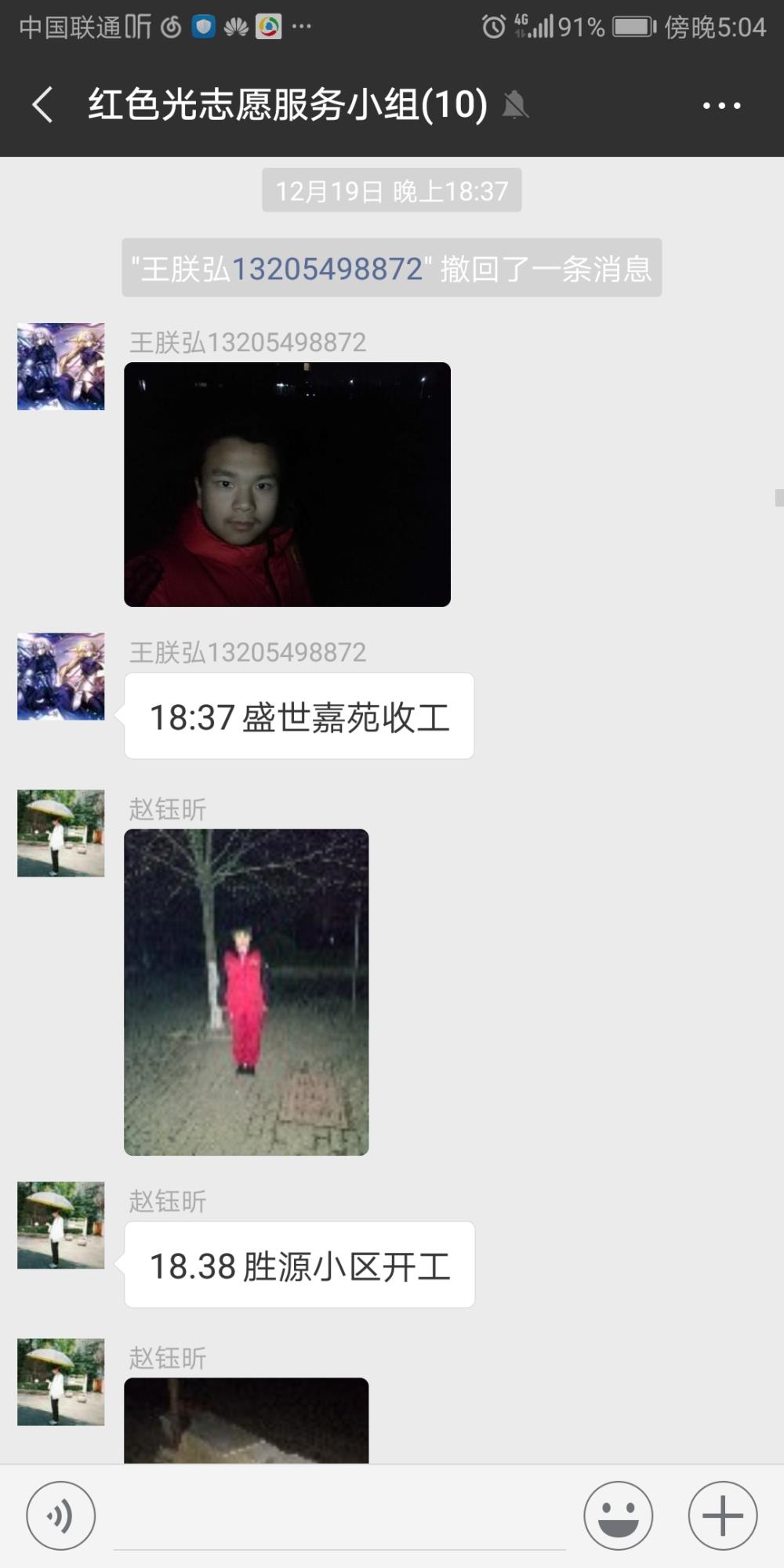Open the red-suit photo above 胜源小区开工
Image resolution: width=784 pixels, height=1568 pixels.
tap(246, 992)
